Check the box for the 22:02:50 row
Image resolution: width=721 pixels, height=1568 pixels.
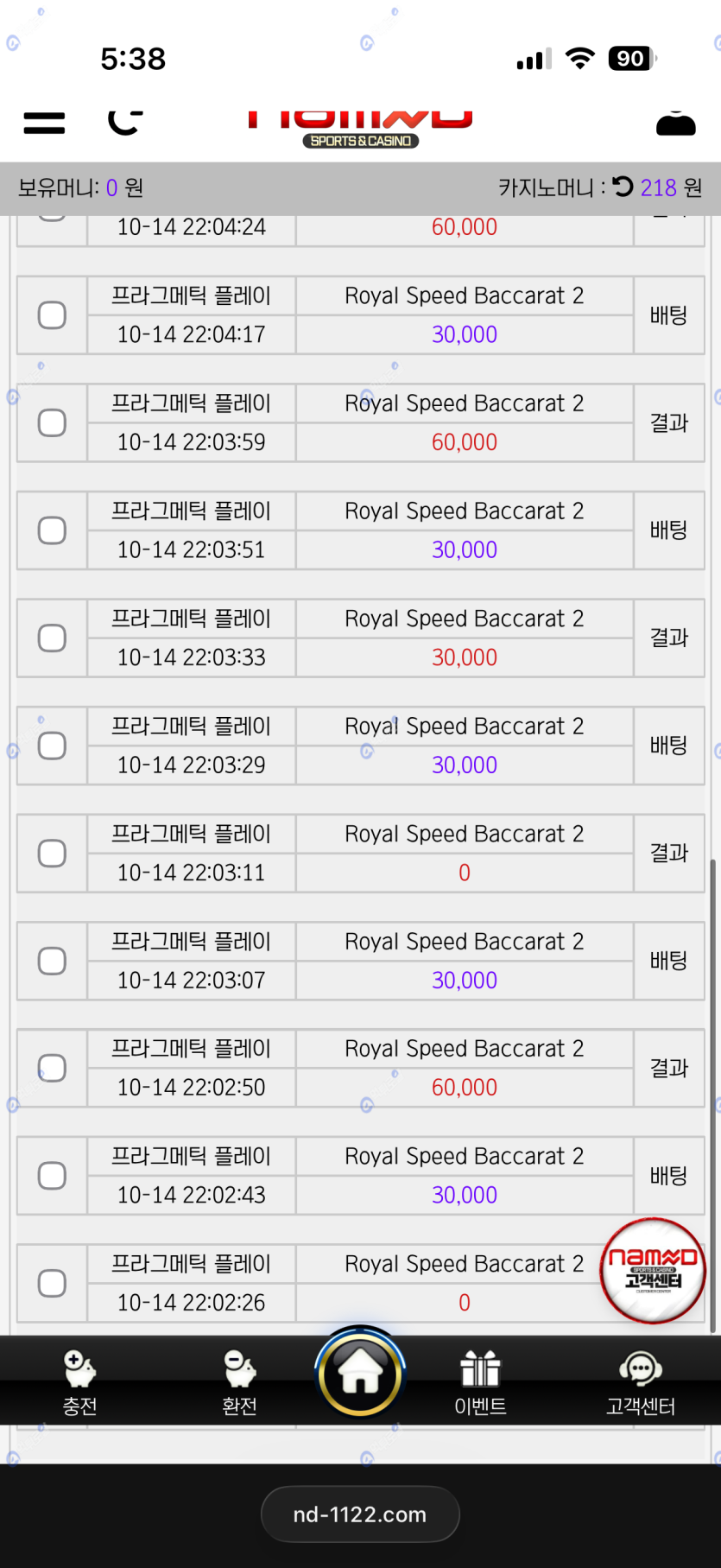coord(52,1069)
